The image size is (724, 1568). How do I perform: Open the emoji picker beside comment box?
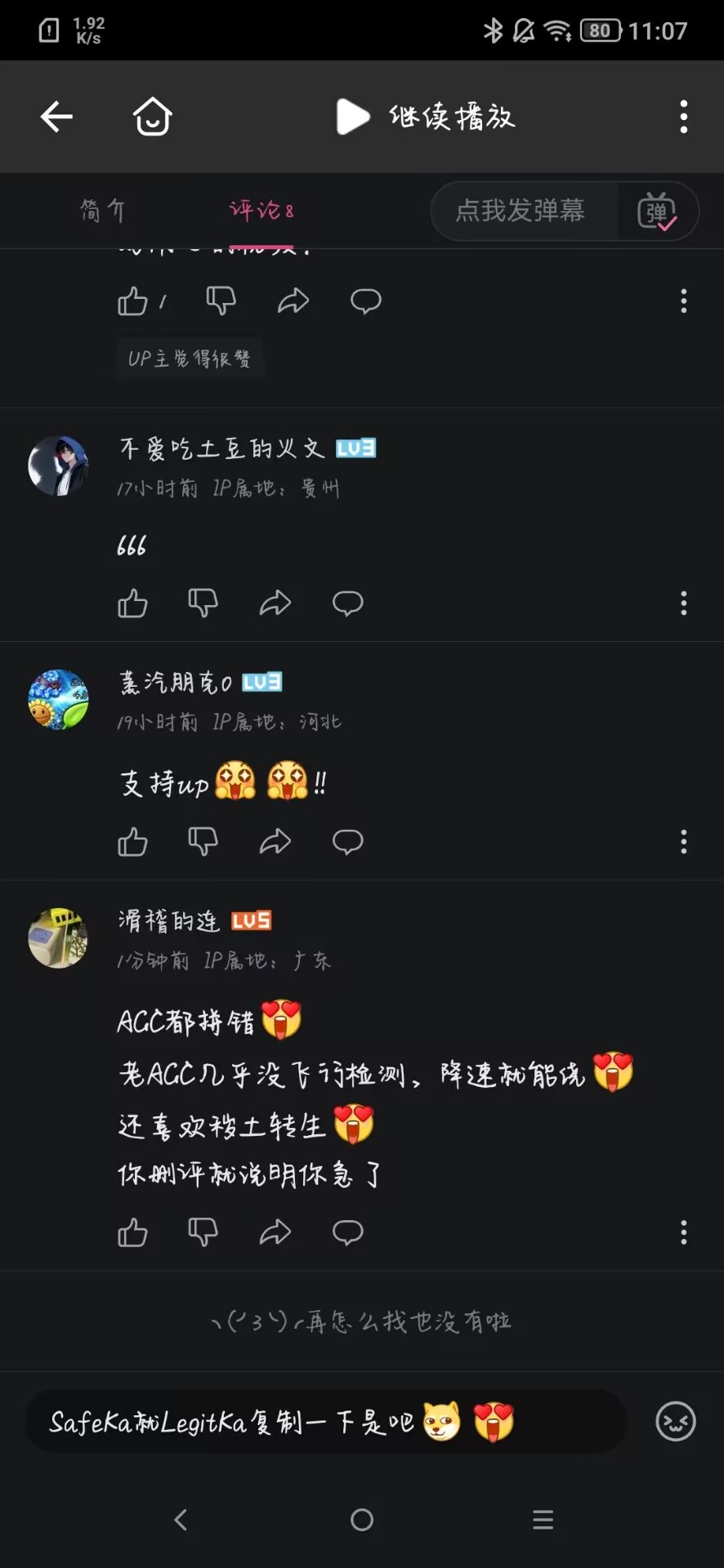click(675, 1422)
